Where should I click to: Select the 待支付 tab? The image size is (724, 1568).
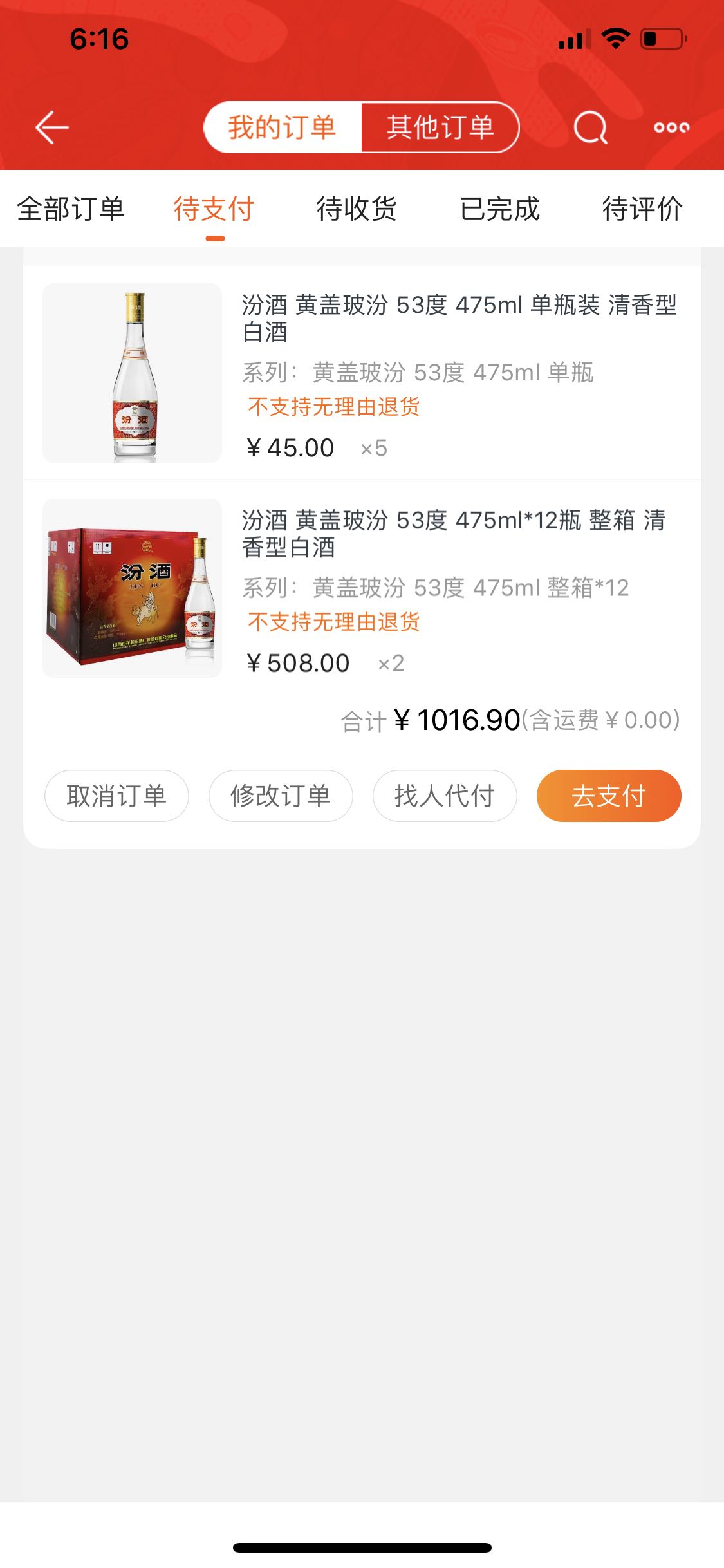[x=214, y=209]
